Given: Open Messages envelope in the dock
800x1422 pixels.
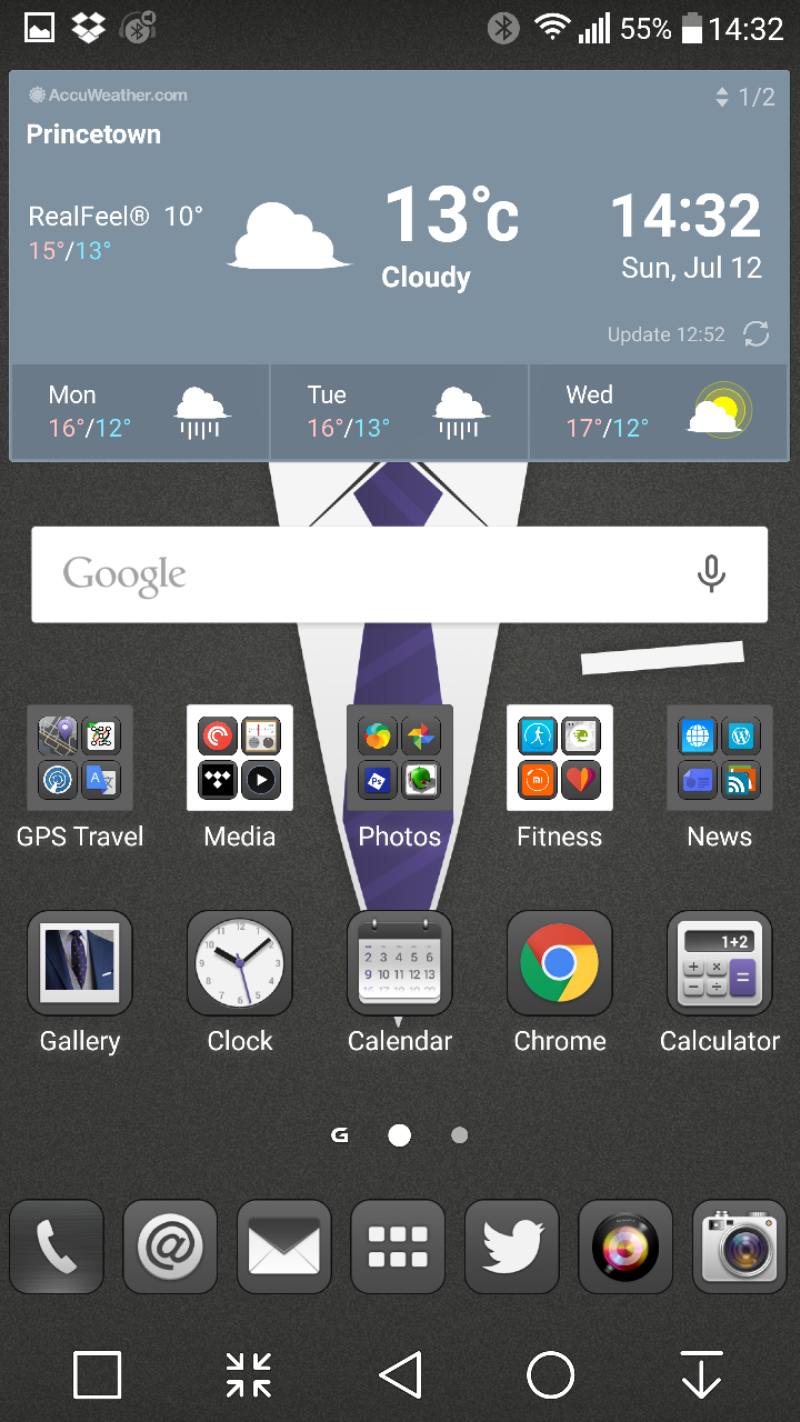Looking at the screenshot, I should point(285,1247).
